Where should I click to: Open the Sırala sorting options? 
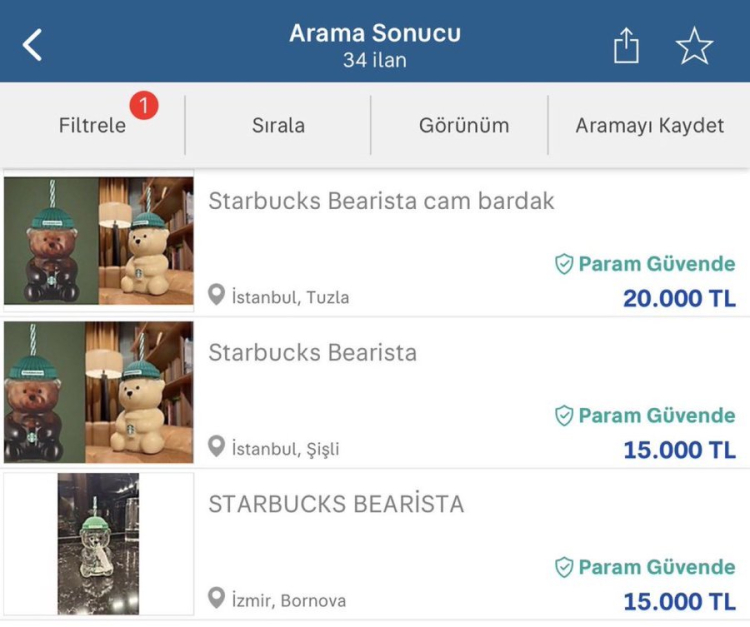tap(278, 125)
